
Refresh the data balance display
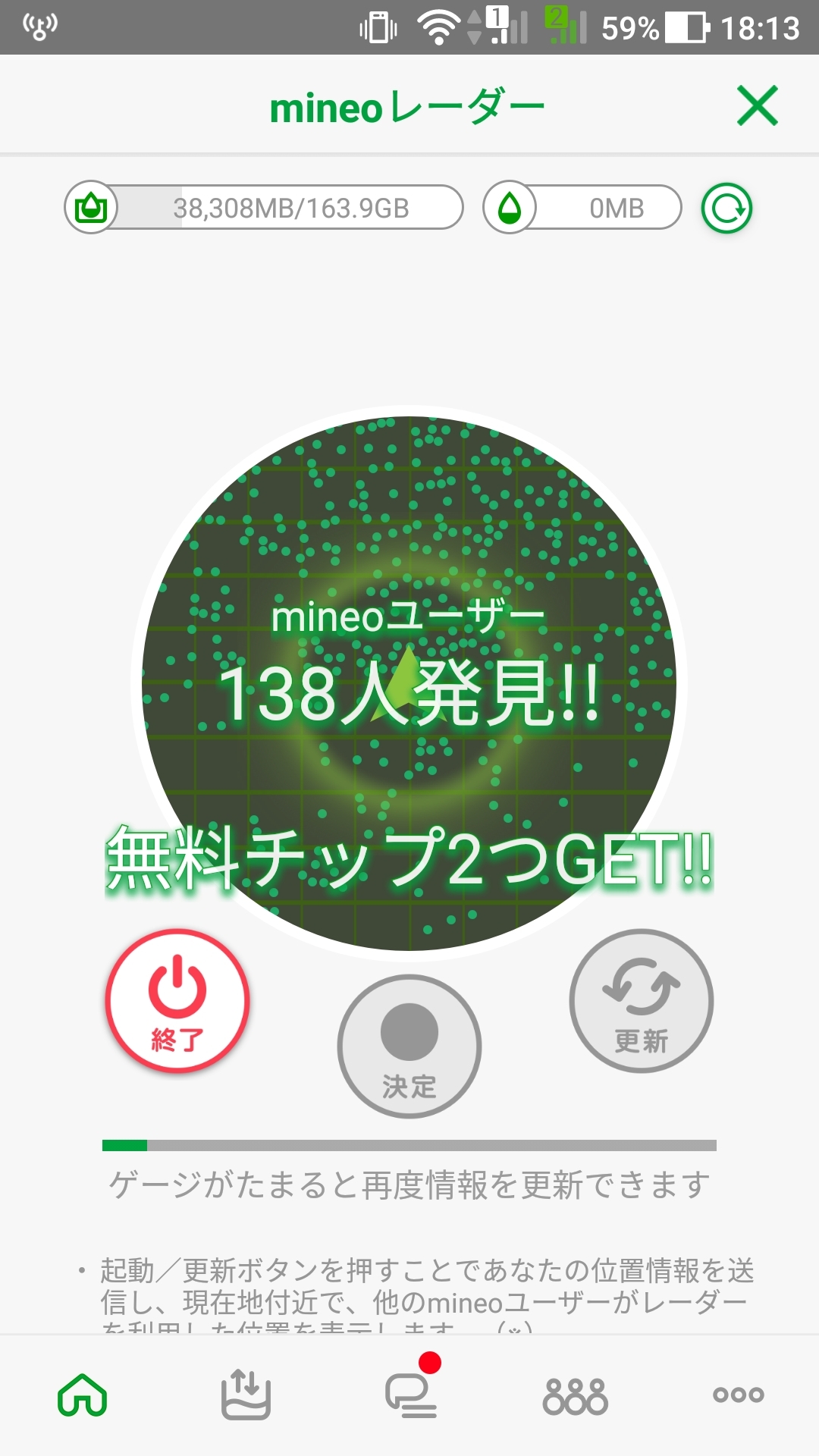coord(726,209)
